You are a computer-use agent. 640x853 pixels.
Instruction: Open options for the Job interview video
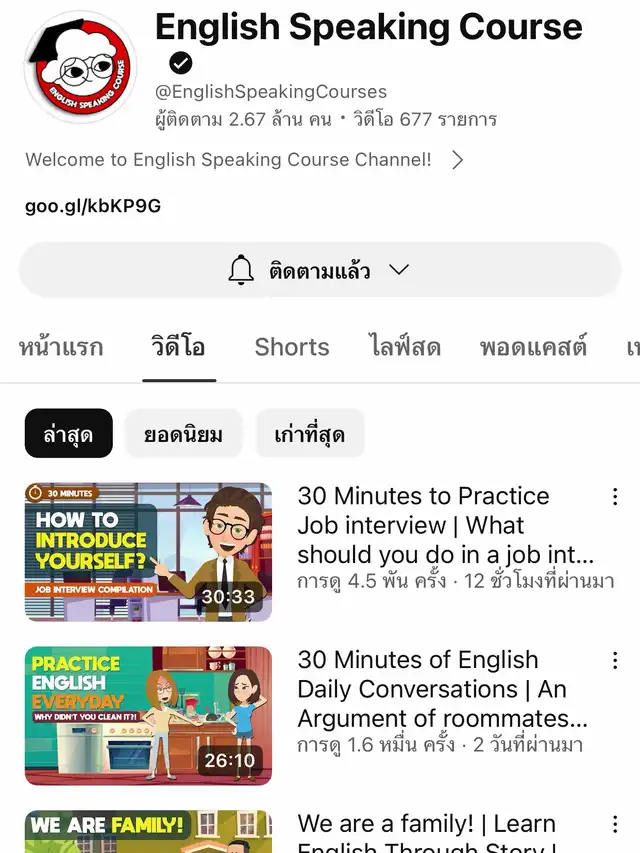pos(615,496)
